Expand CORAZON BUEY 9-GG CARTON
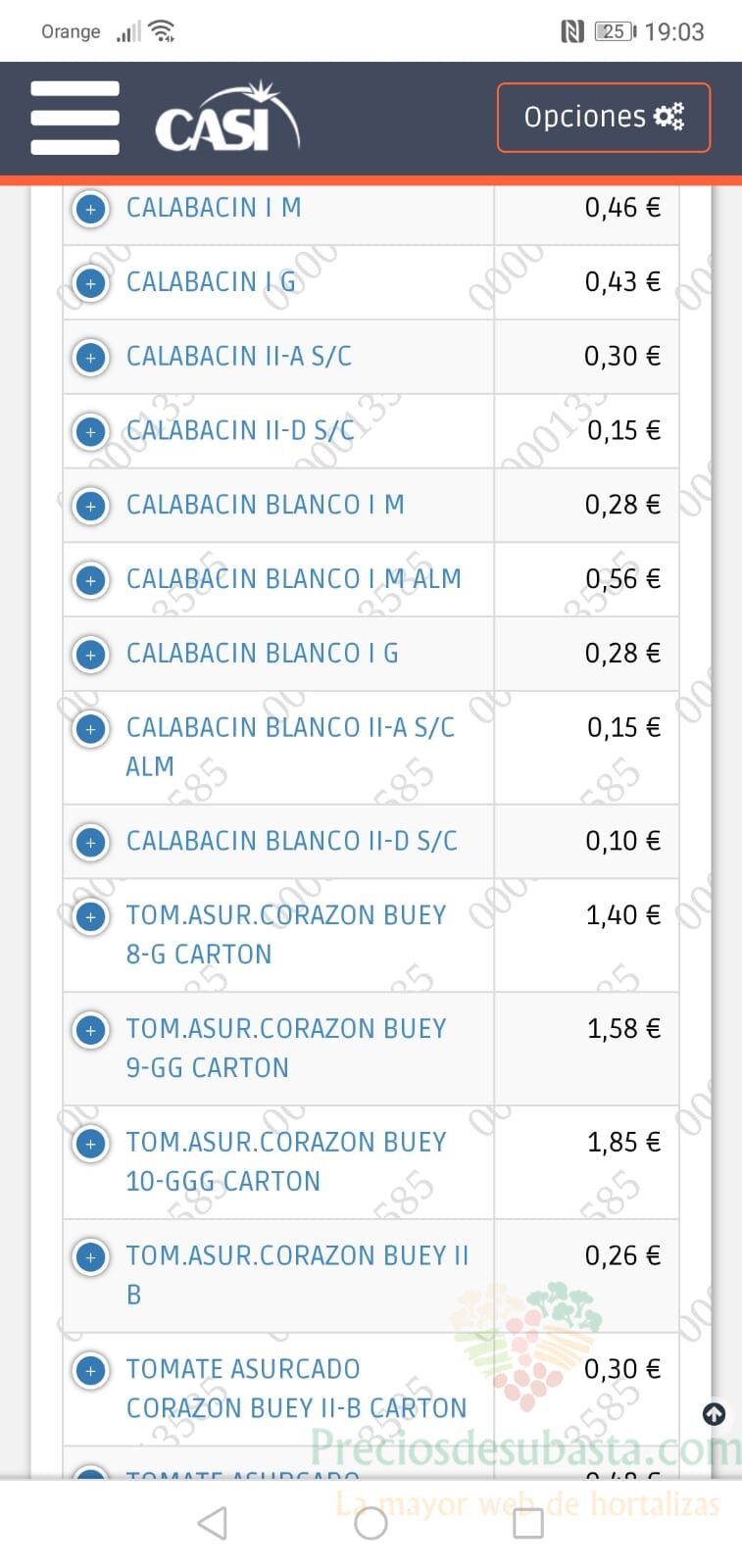Image resolution: width=742 pixels, height=1568 pixels. click(x=91, y=1030)
